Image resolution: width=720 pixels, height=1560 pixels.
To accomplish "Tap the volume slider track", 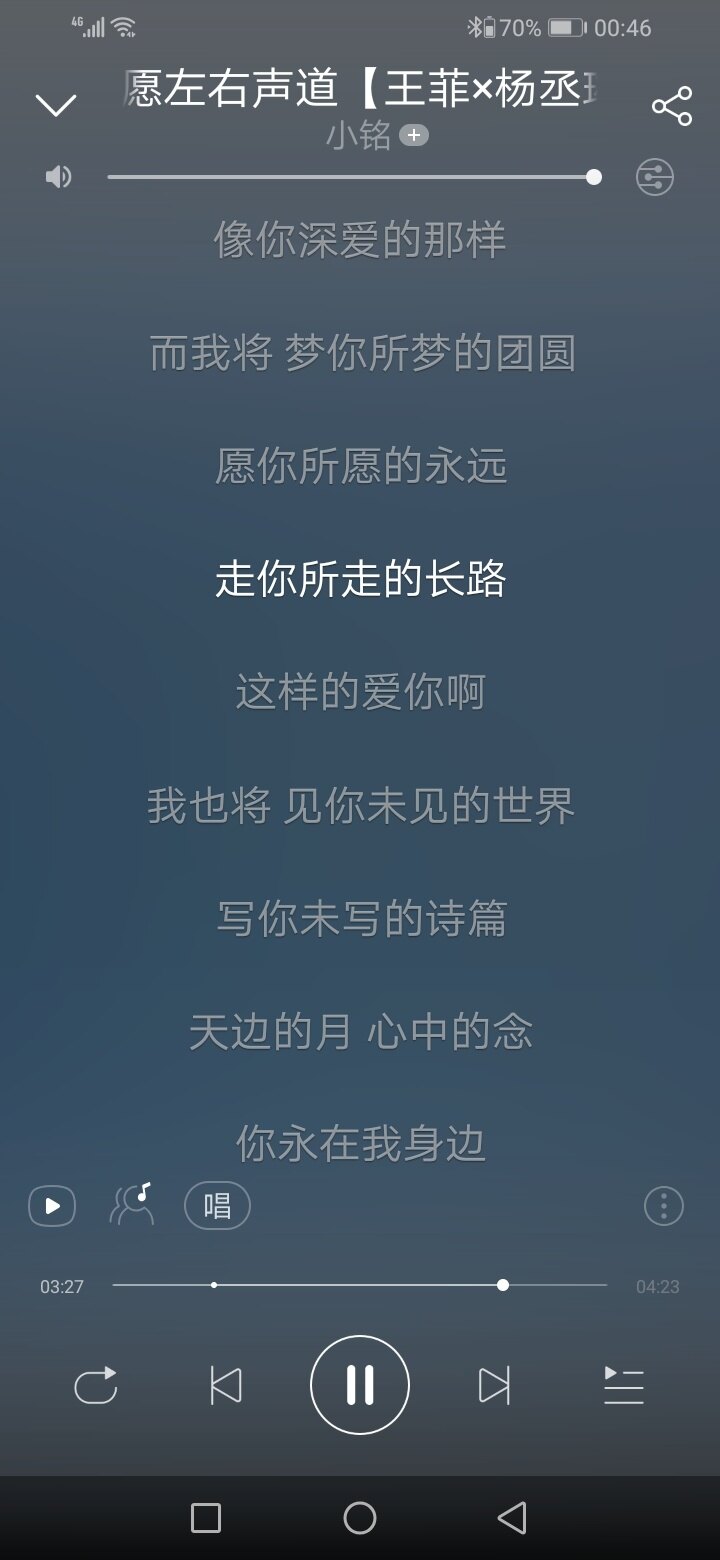I will [x=350, y=178].
